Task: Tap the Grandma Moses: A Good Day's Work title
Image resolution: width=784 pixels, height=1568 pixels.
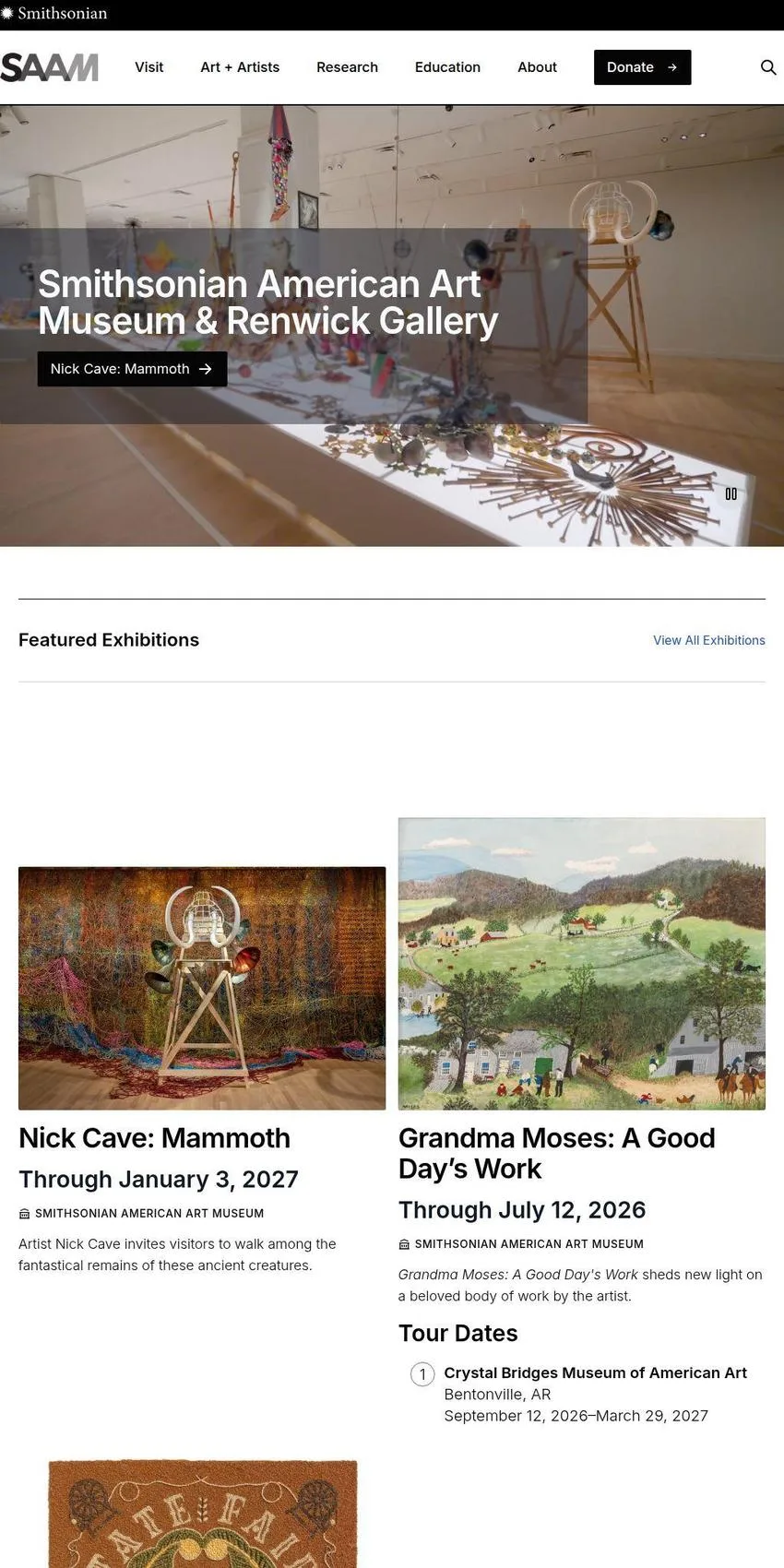Action: pos(556,1153)
